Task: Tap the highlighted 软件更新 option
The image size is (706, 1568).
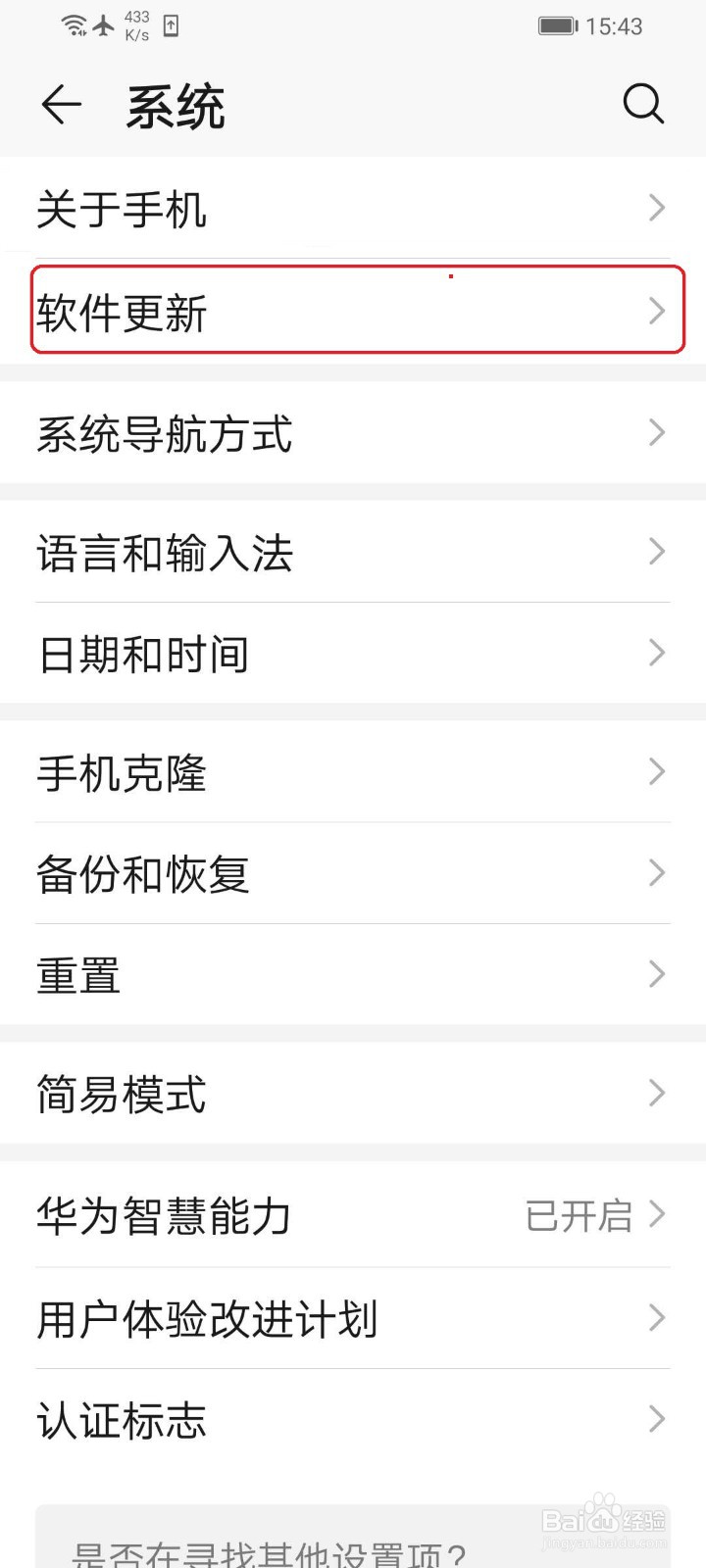Action: point(353,313)
